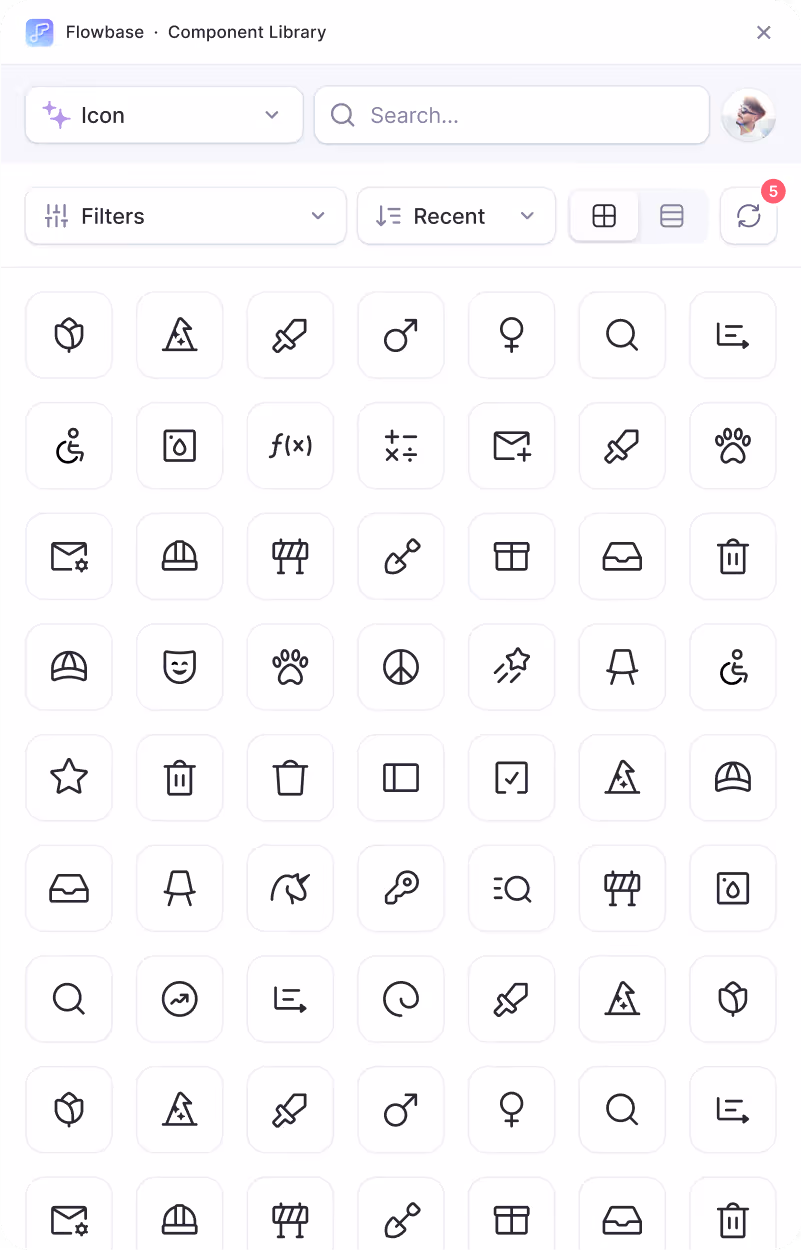Screen dimensions: 801x1250
Task: Switch to grid view
Action: 604,216
